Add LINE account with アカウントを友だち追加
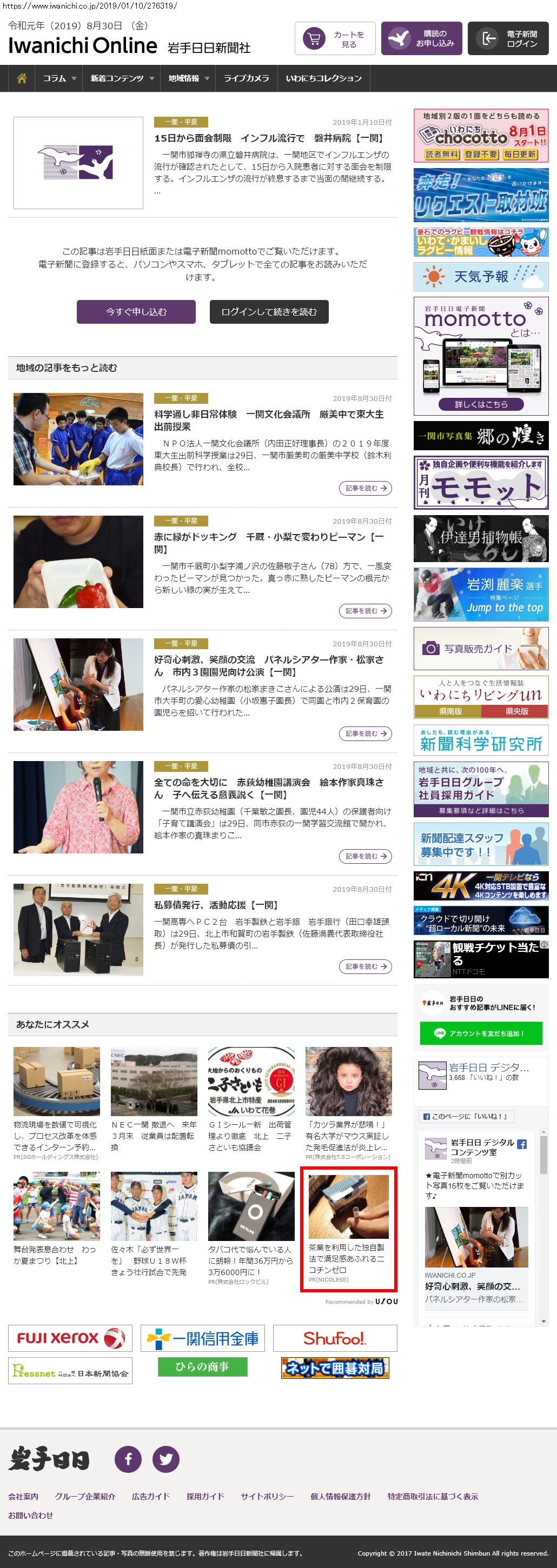Image resolution: width=557 pixels, height=1568 pixels. (x=480, y=1033)
